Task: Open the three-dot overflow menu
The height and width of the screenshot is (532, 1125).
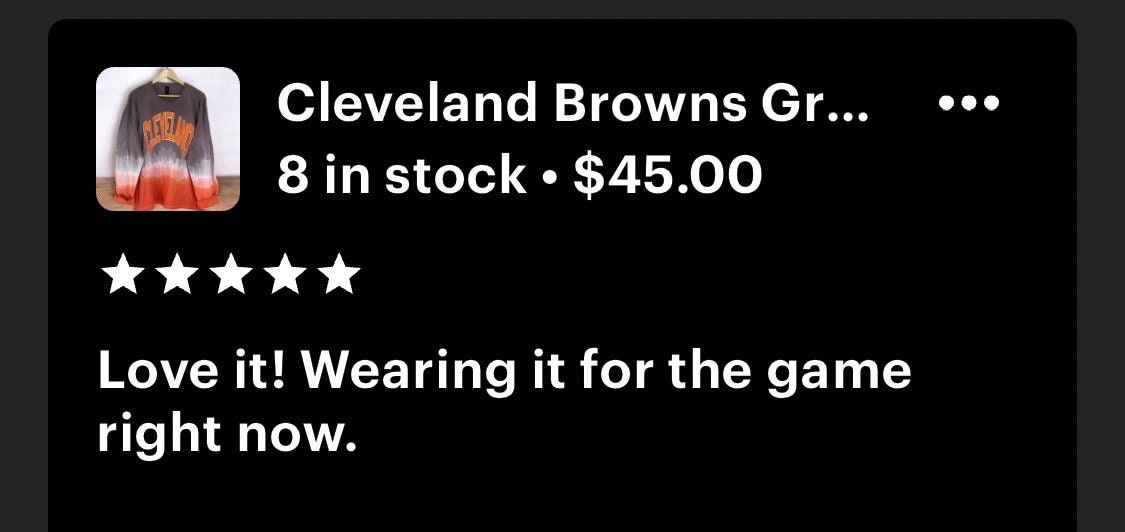Action: click(x=969, y=103)
